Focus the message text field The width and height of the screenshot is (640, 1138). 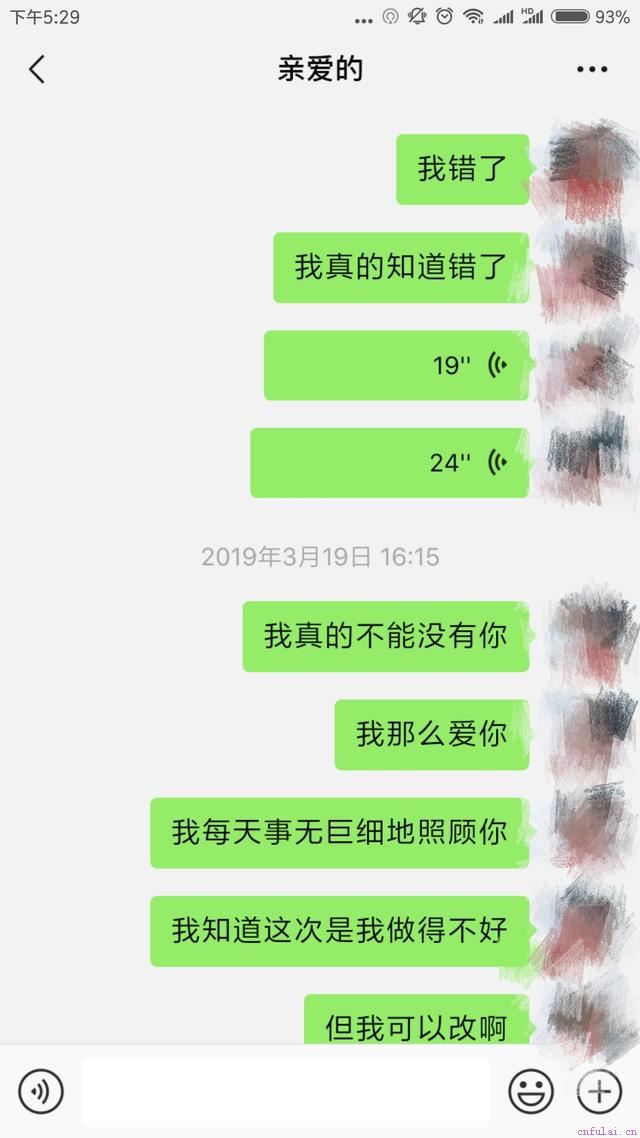[286, 1091]
